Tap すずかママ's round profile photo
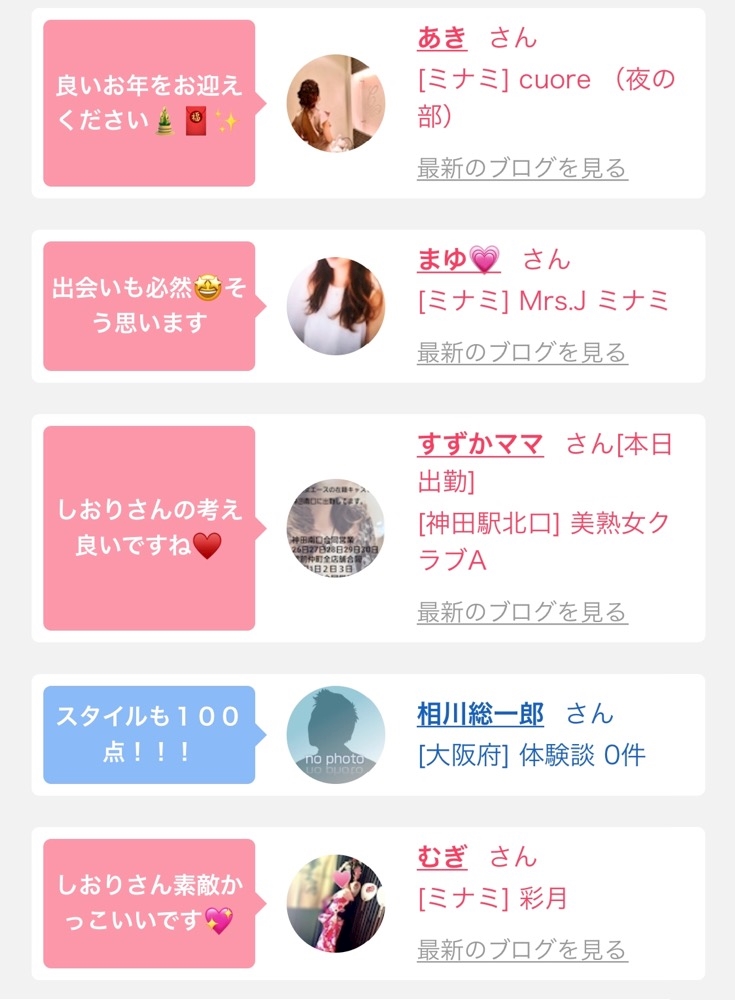This screenshot has height=1000, width=735. click(336, 528)
